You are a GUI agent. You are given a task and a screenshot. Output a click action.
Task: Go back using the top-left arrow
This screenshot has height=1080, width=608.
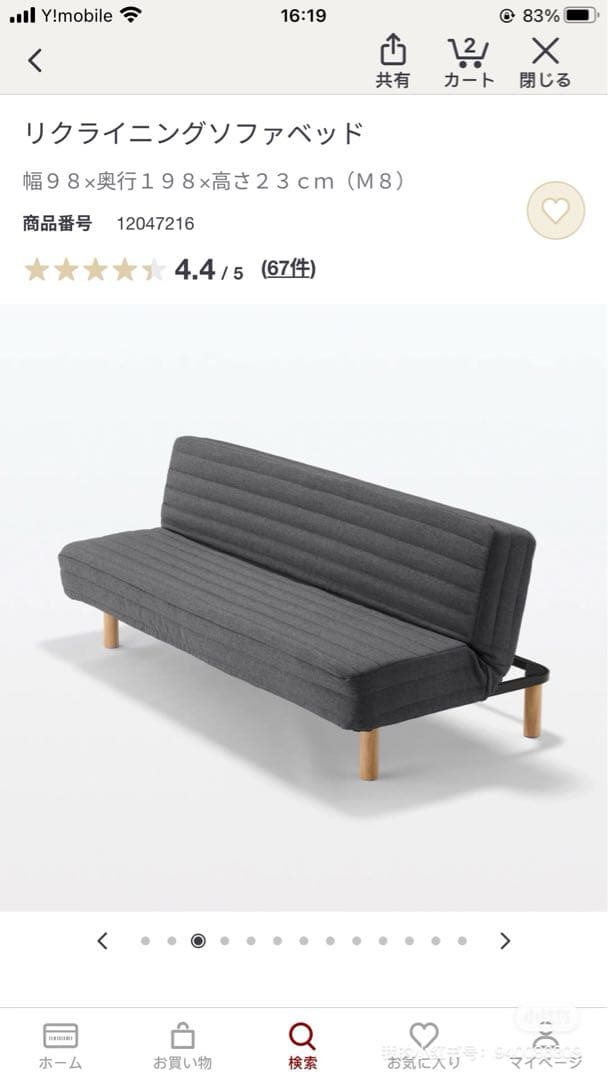coord(35,60)
